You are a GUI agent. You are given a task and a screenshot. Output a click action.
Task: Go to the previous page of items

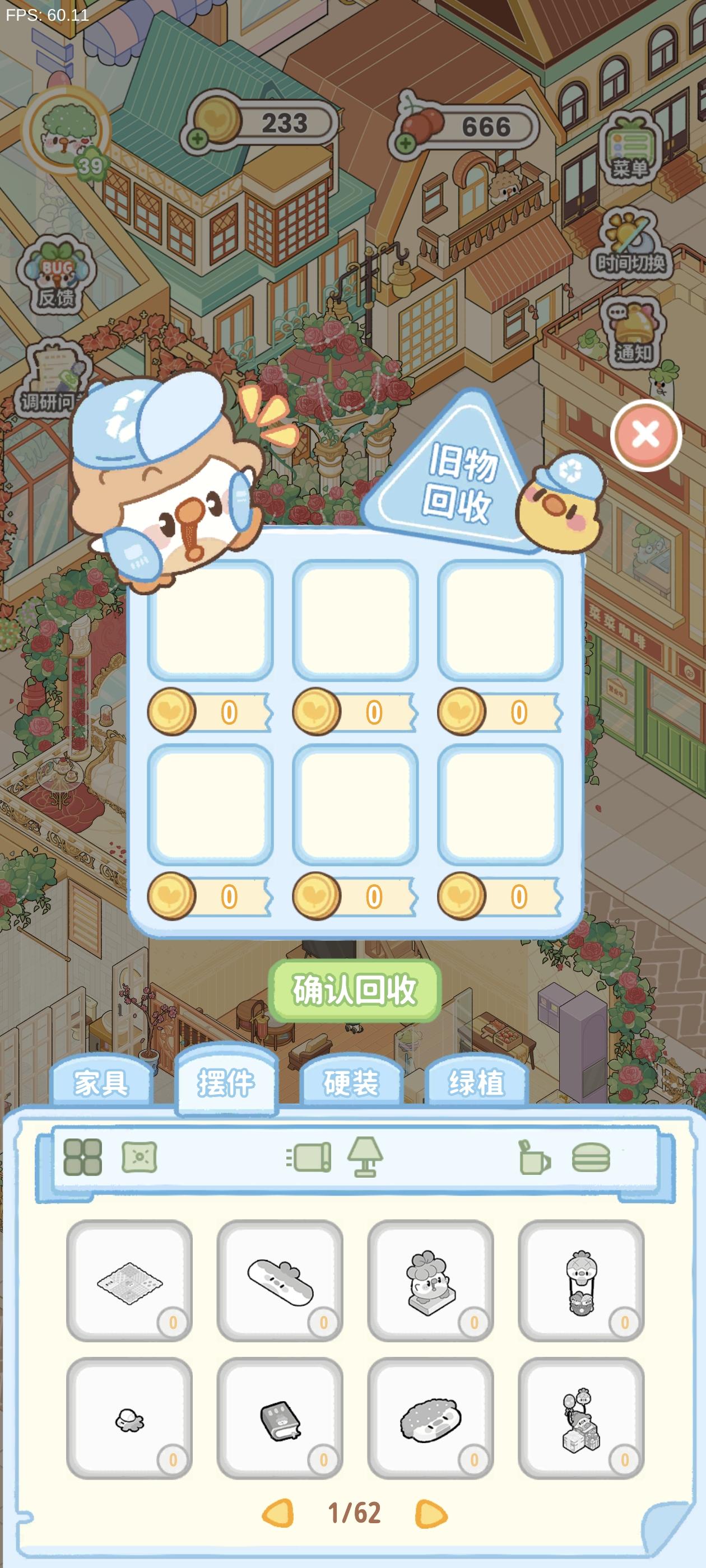278,1513
